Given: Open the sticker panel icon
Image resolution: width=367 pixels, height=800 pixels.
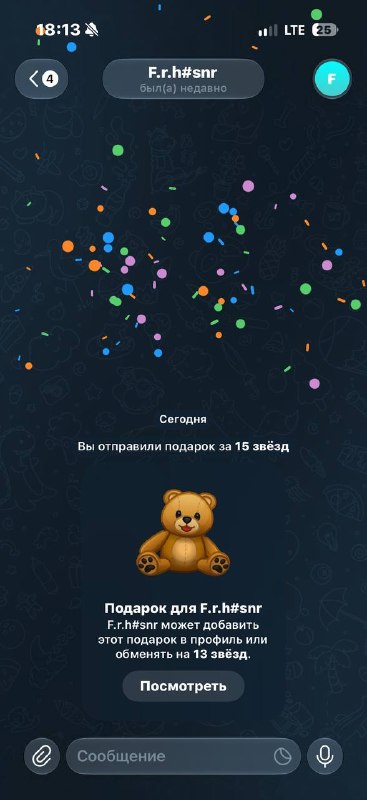Looking at the screenshot, I should click(x=282, y=756).
